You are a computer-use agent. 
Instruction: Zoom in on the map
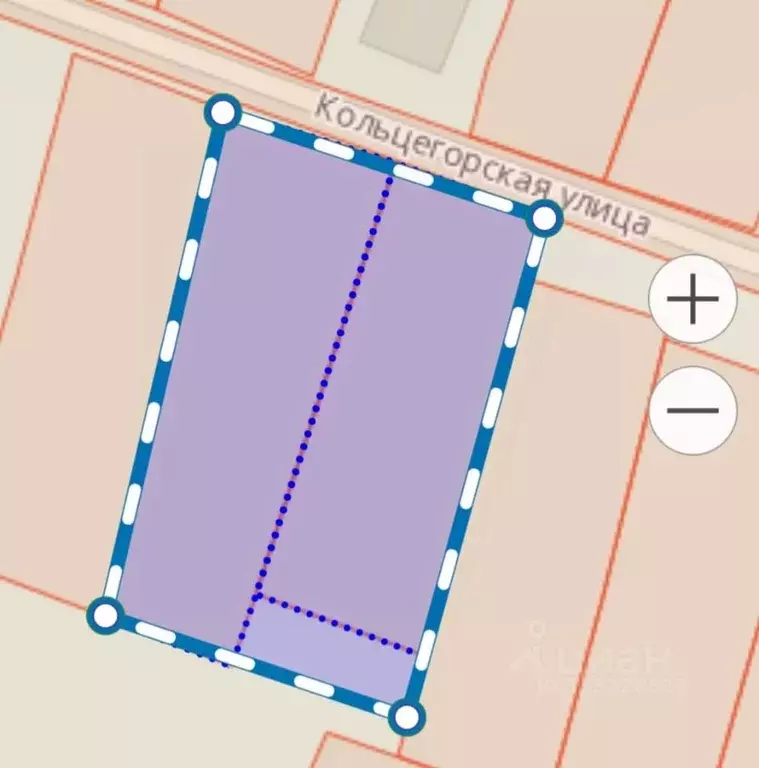click(x=693, y=301)
